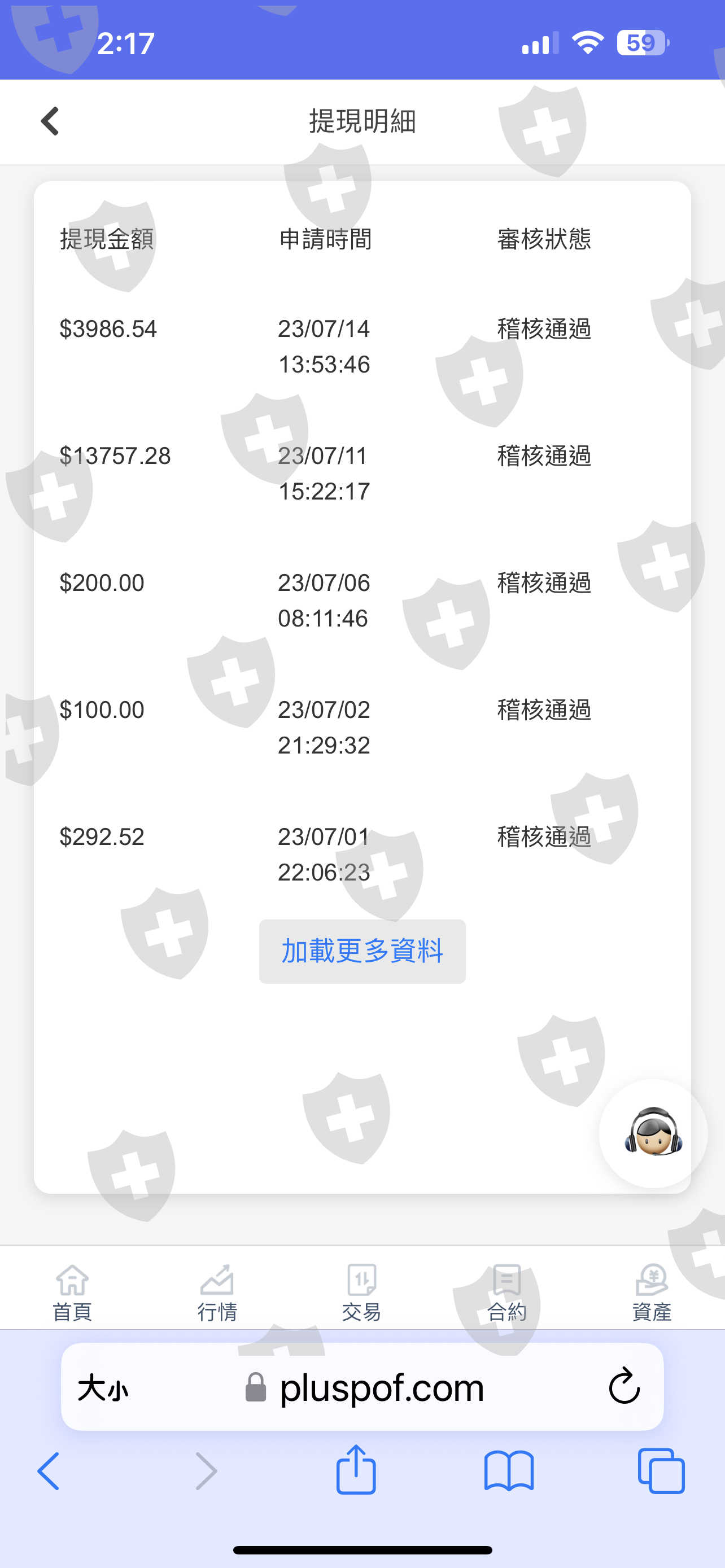
Task: Open Safari bookmarks
Action: coord(509,1470)
